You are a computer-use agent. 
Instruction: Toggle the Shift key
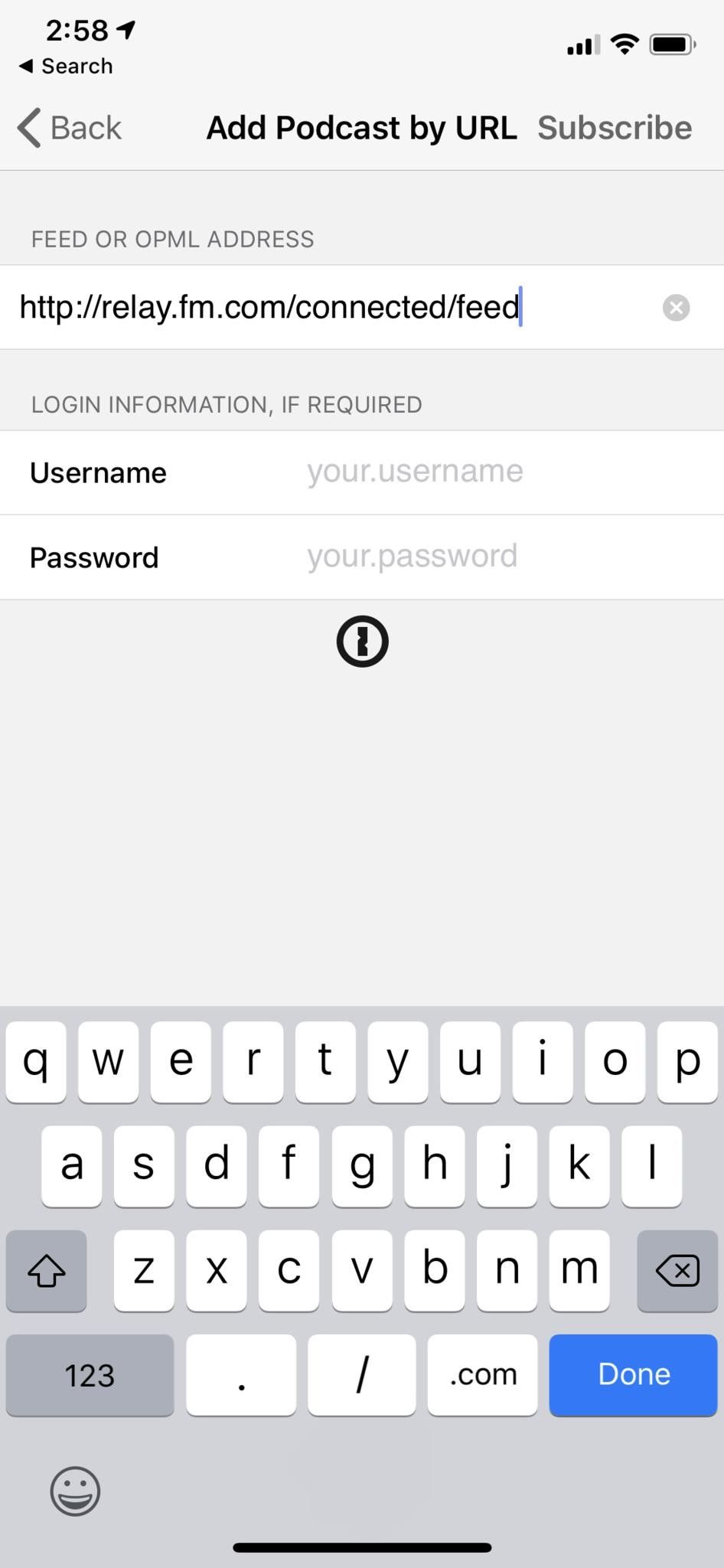[x=46, y=1271]
